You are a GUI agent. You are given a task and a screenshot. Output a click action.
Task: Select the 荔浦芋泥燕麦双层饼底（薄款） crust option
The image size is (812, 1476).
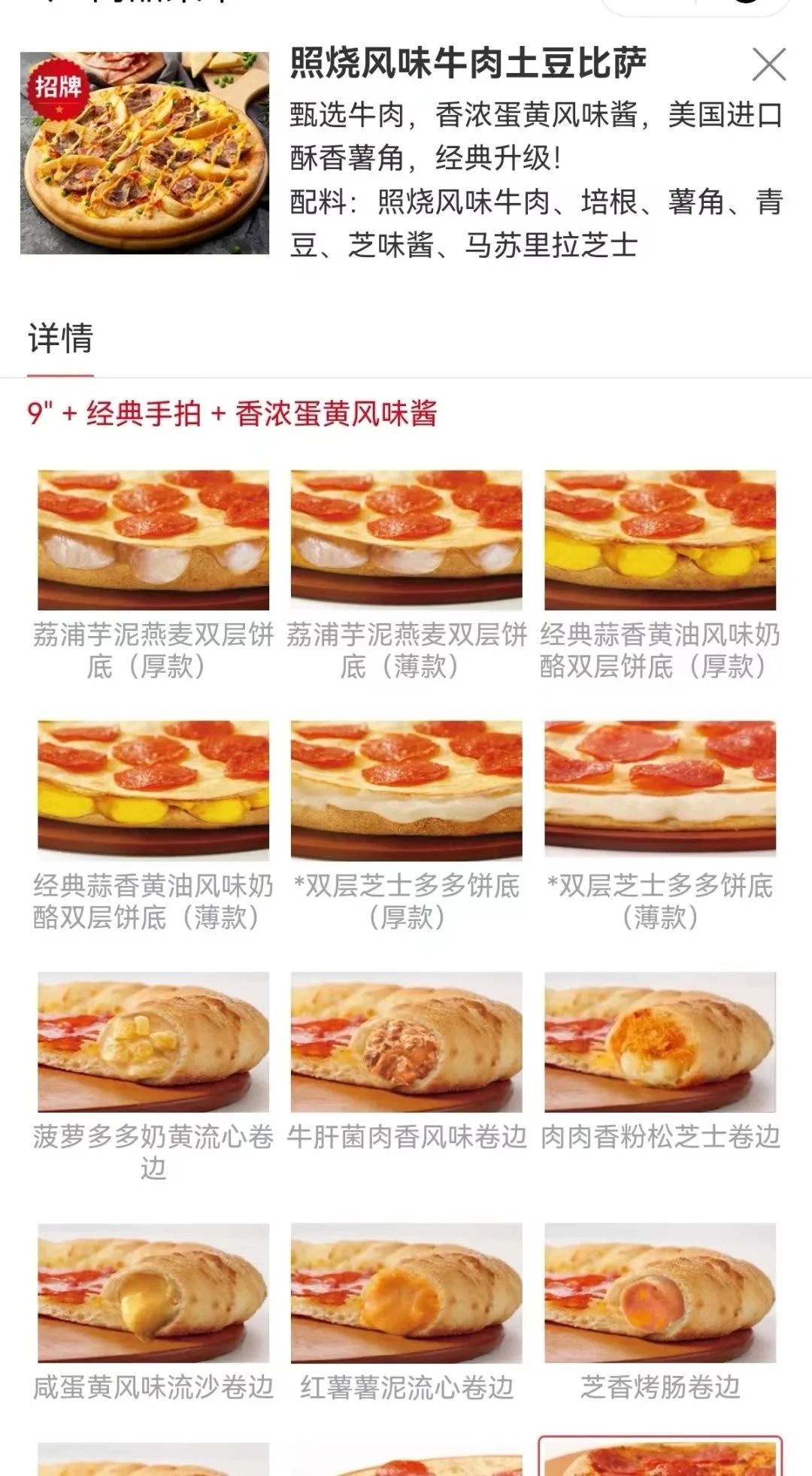406,540
